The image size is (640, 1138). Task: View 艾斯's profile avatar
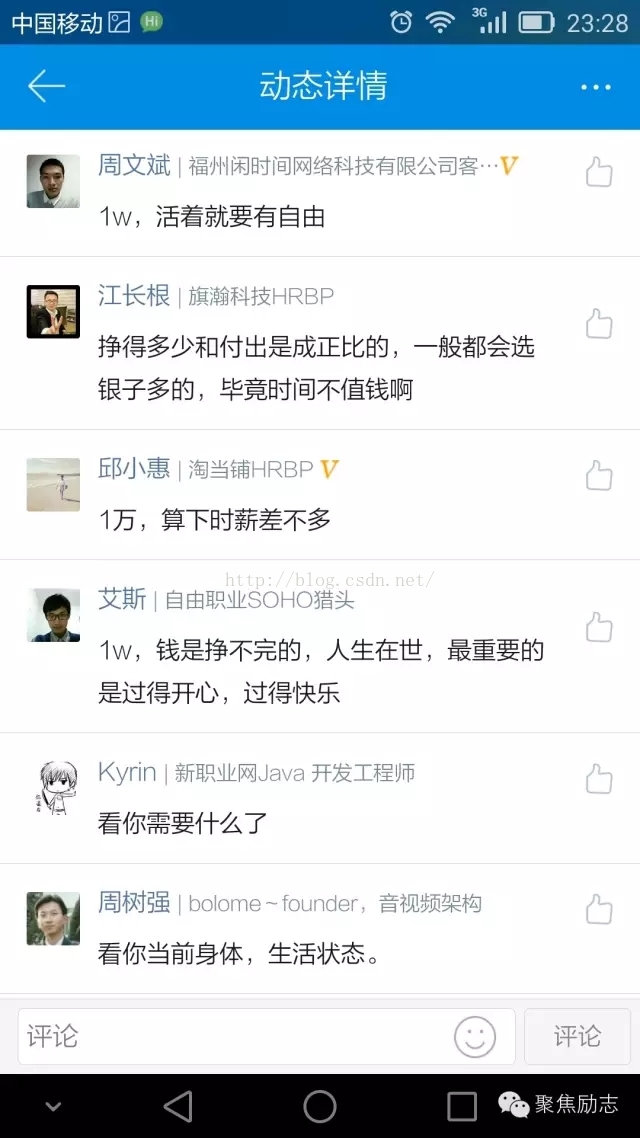click(x=53, y=615)
